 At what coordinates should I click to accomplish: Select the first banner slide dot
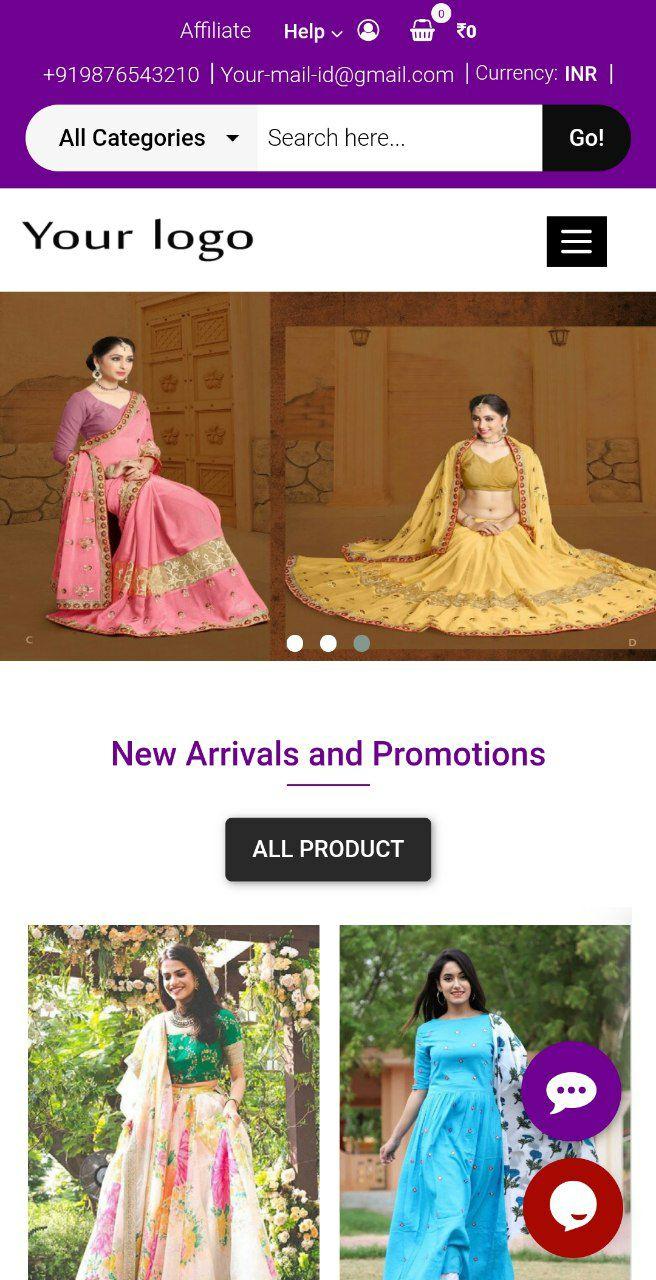(x=295, y=643)
